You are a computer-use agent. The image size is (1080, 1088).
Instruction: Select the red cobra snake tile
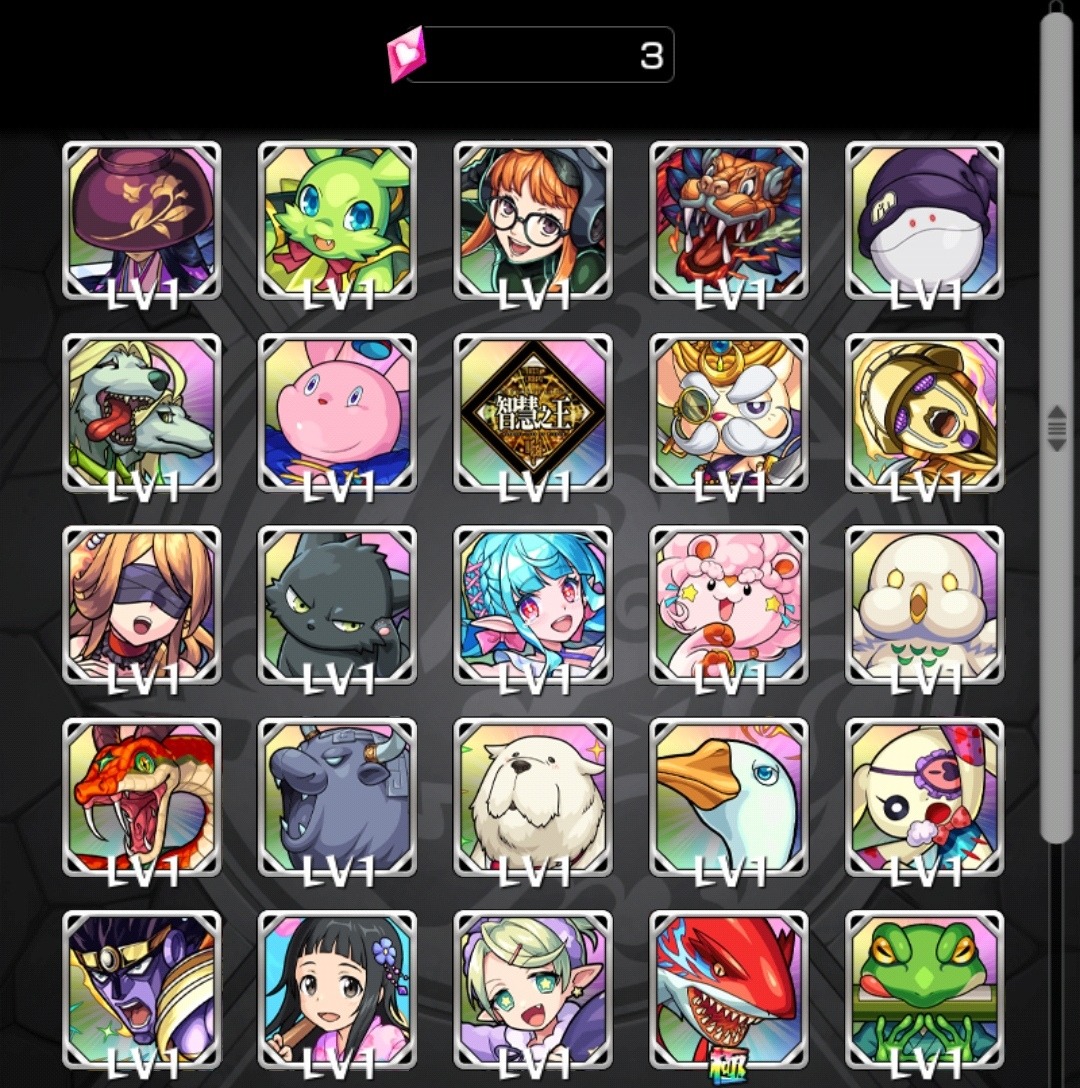142,796
